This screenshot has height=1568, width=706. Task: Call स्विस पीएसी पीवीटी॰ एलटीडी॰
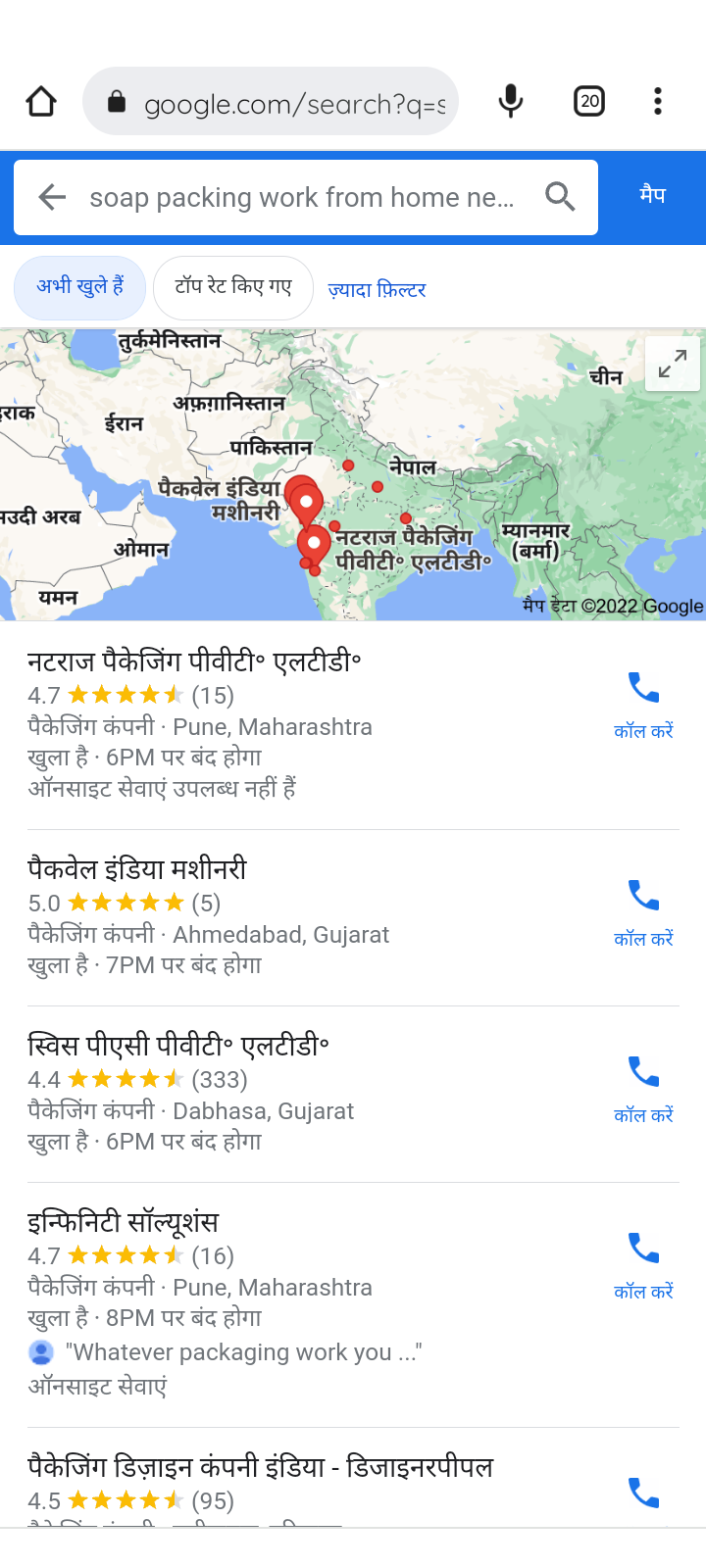point(643,1086)
